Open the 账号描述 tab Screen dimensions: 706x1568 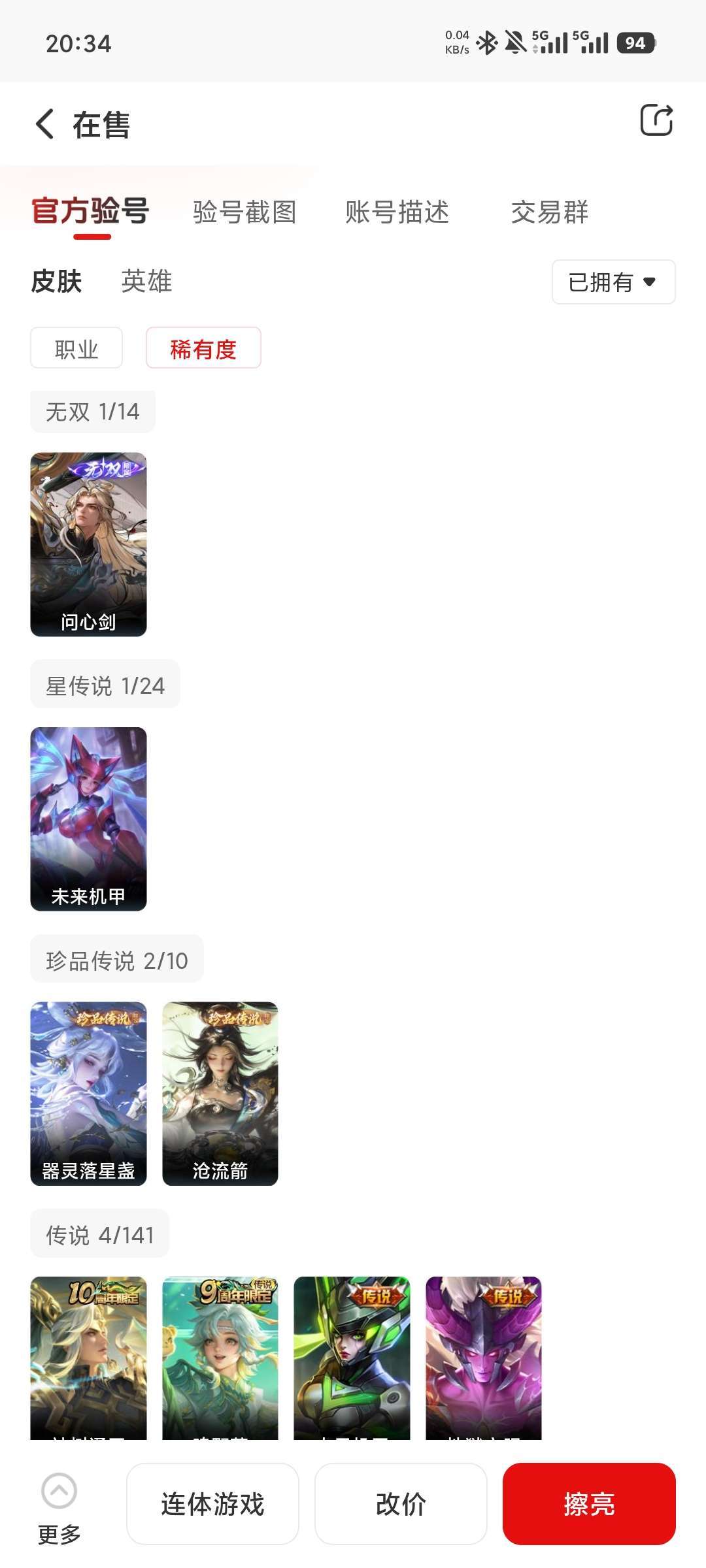[397, 212]
